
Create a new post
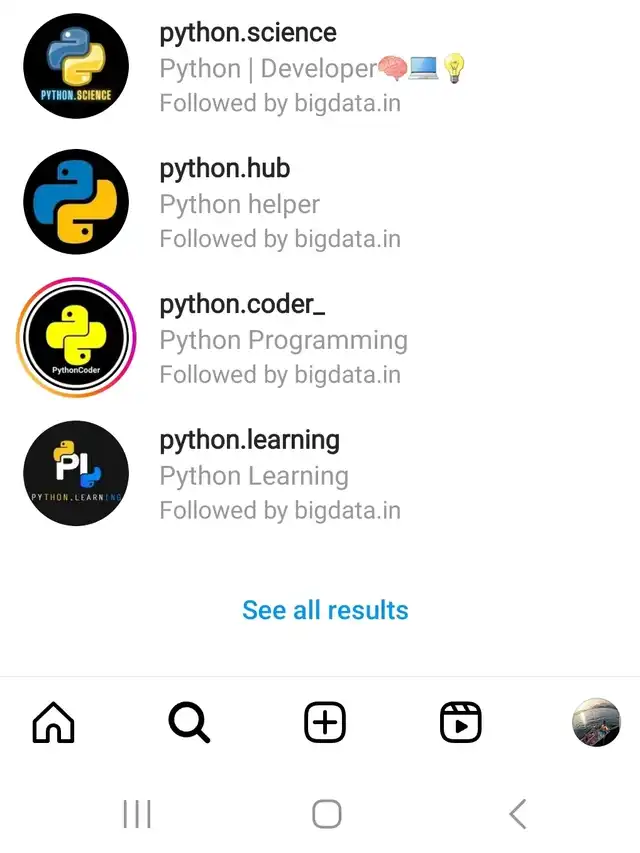[x=325, y=722]
